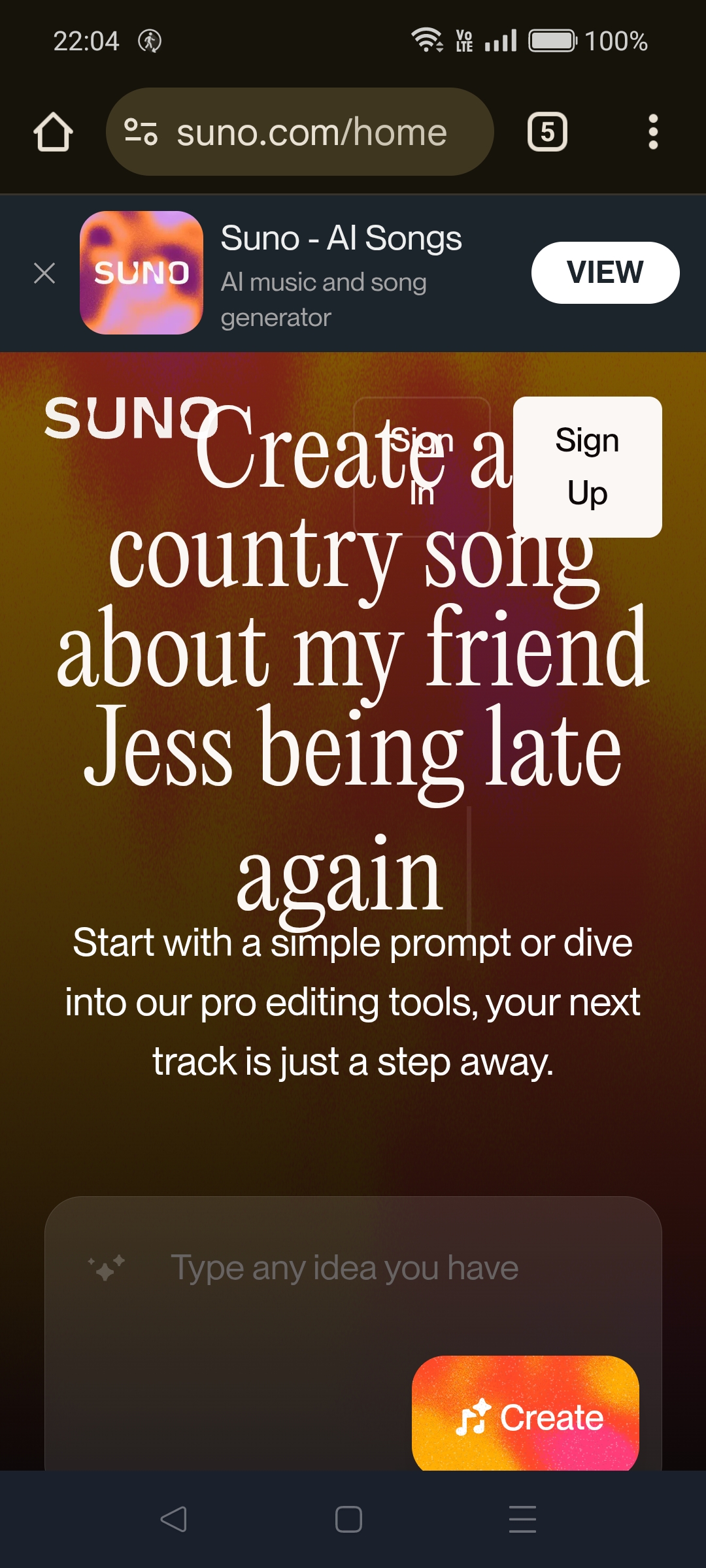Tap the suno.com/home address bar
Image resolution: width=706 pixels, height=1568 pixels.
click(x=312, y=132)
